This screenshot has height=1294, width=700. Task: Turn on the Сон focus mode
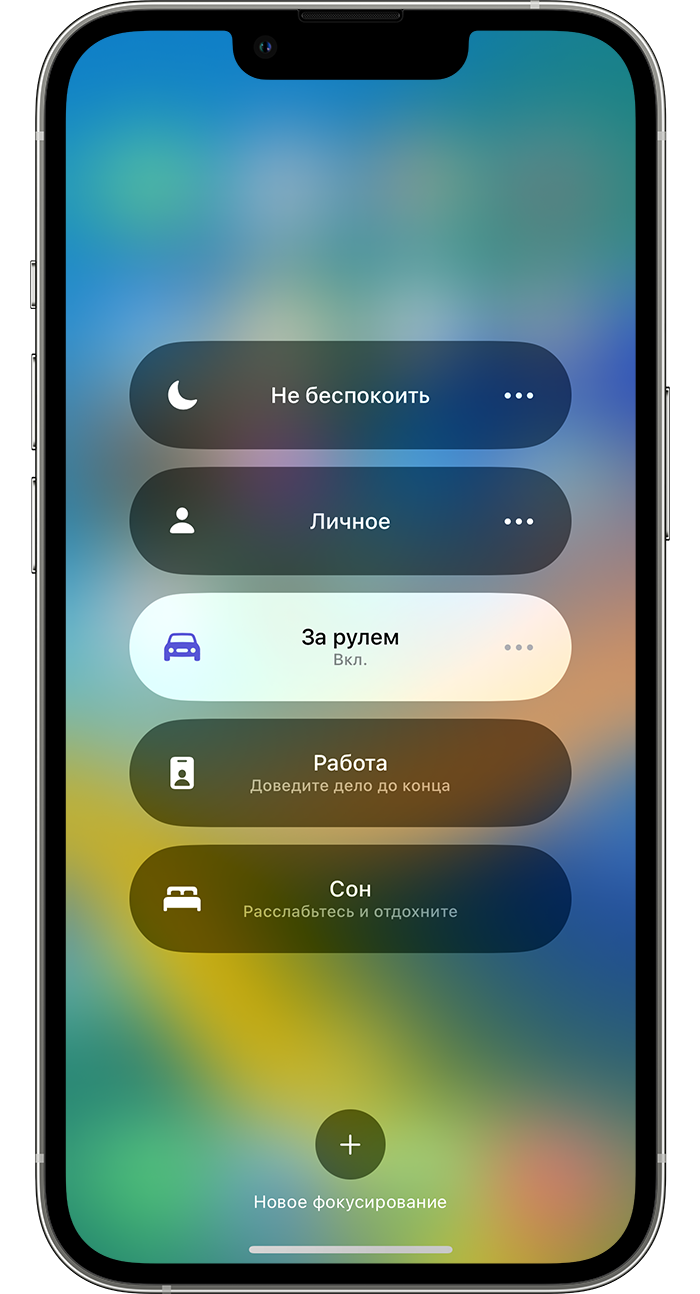click(350, 898)
